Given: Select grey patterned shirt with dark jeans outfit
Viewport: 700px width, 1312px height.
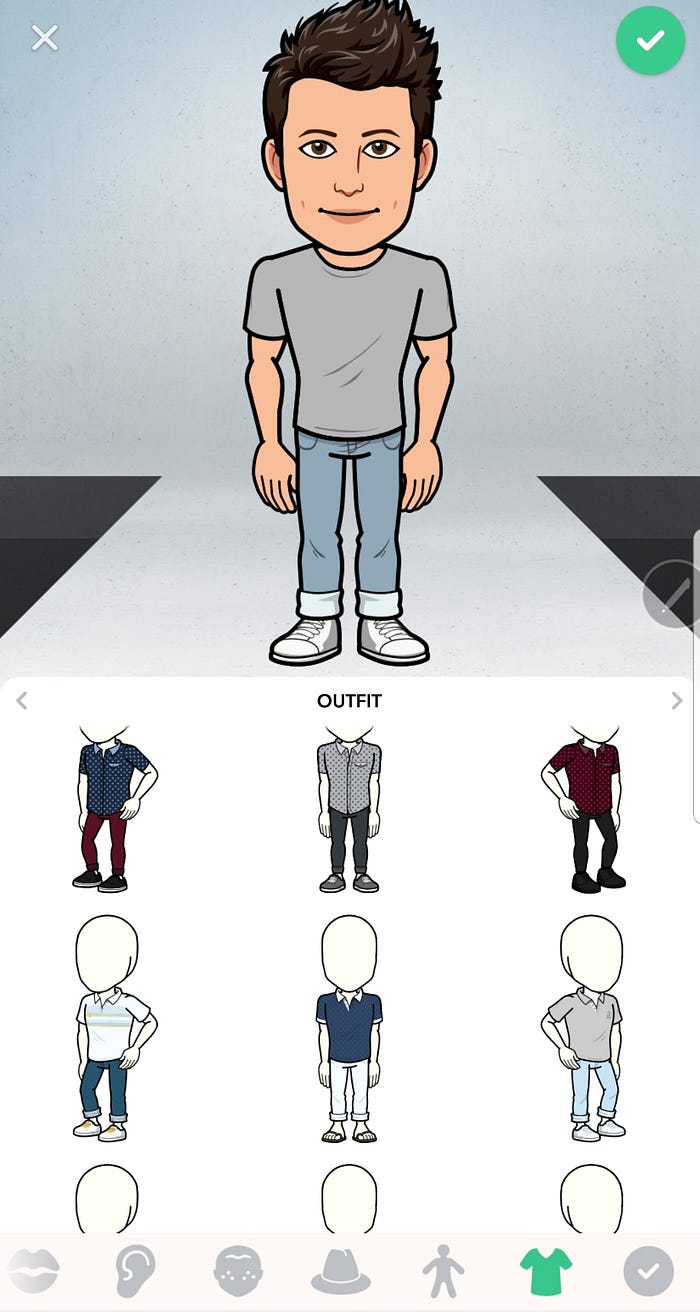Looking at the screenshot, I should (349, 810).
